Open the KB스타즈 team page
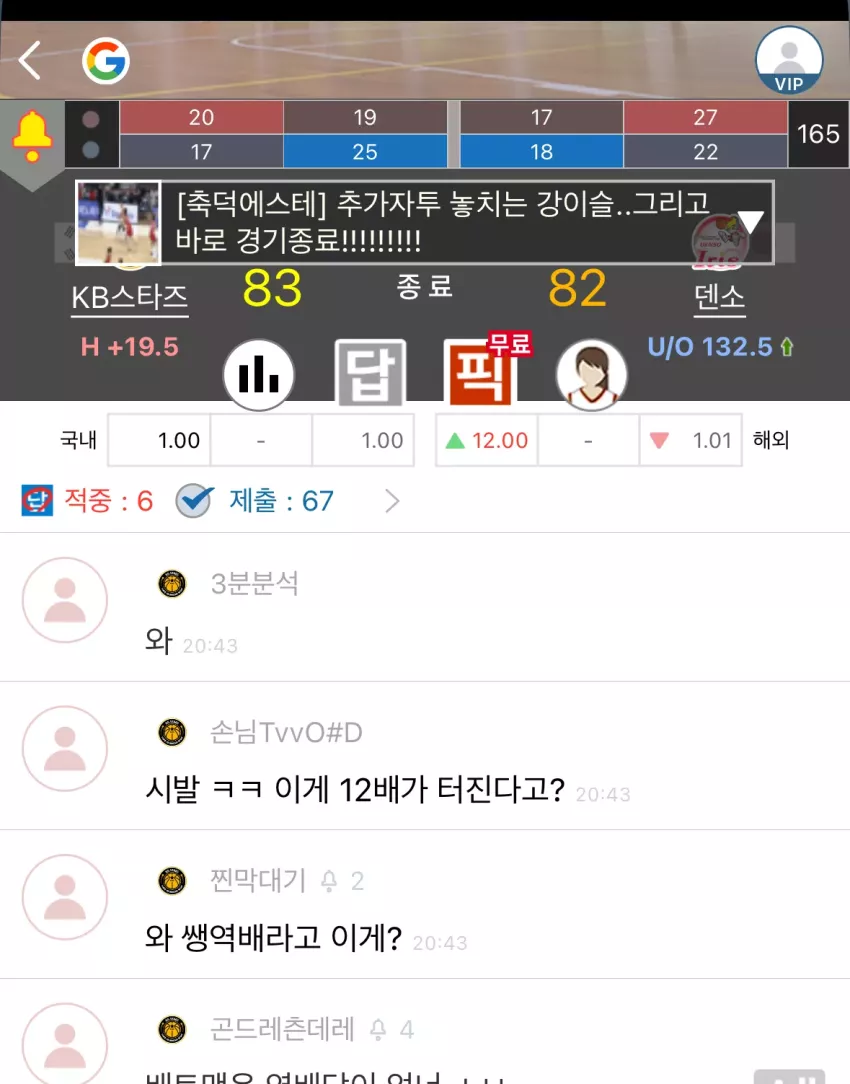This screenshot has width=850, height=1084. coord(130,298)
